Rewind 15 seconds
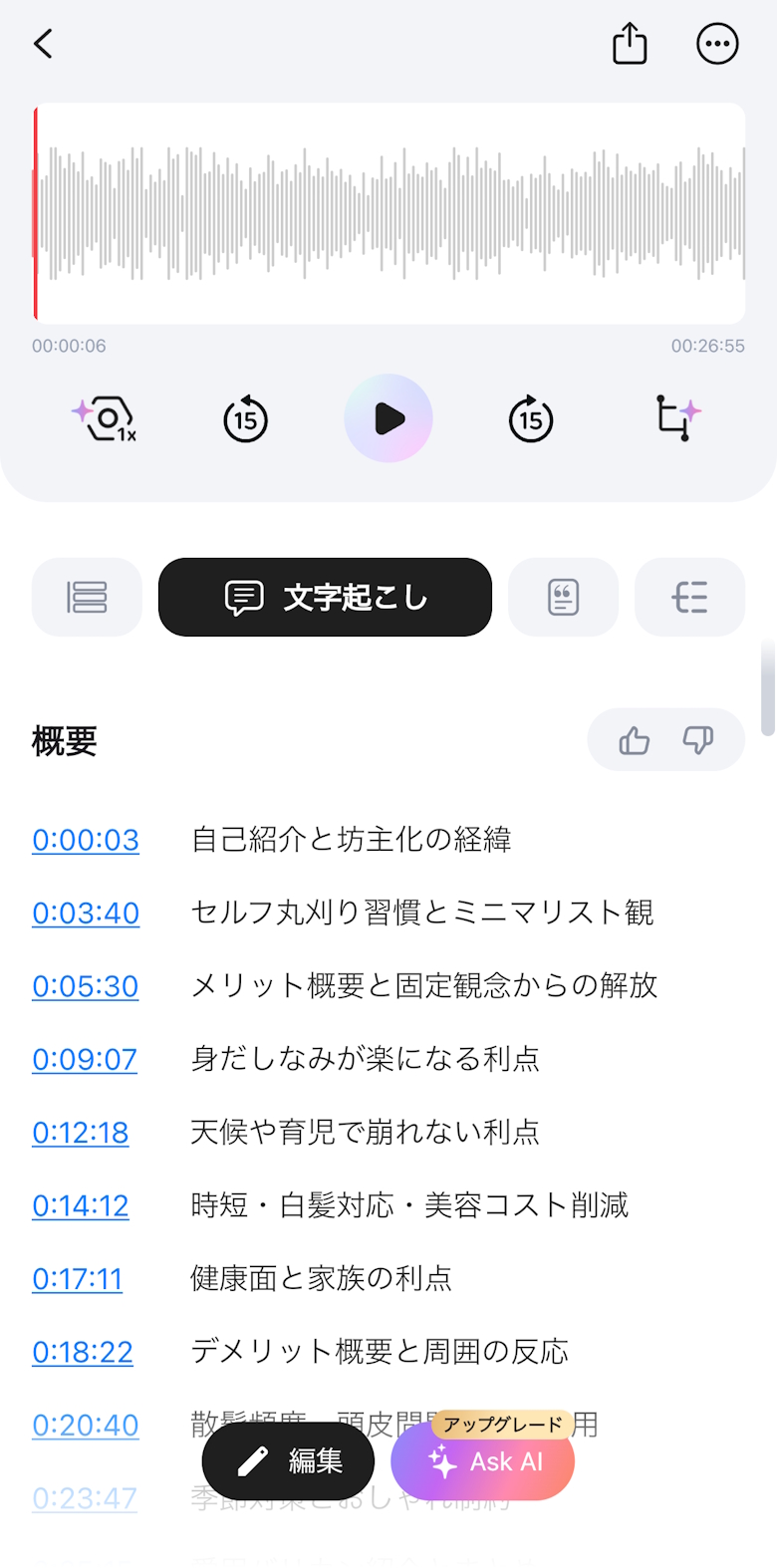The height and width of the screenshot is (1568, 777). (246, 419)
